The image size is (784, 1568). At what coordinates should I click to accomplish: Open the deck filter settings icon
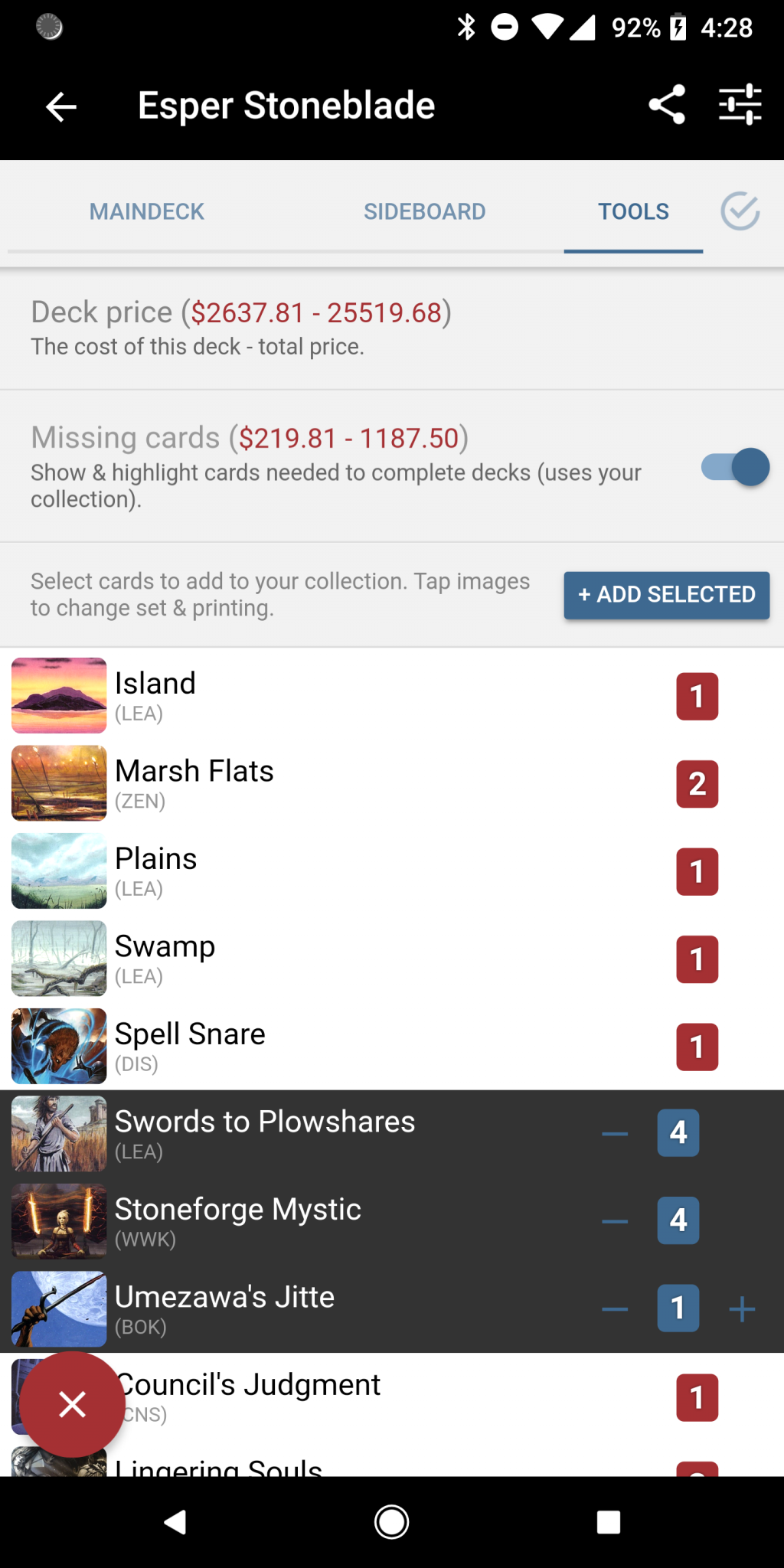point(739,105)
